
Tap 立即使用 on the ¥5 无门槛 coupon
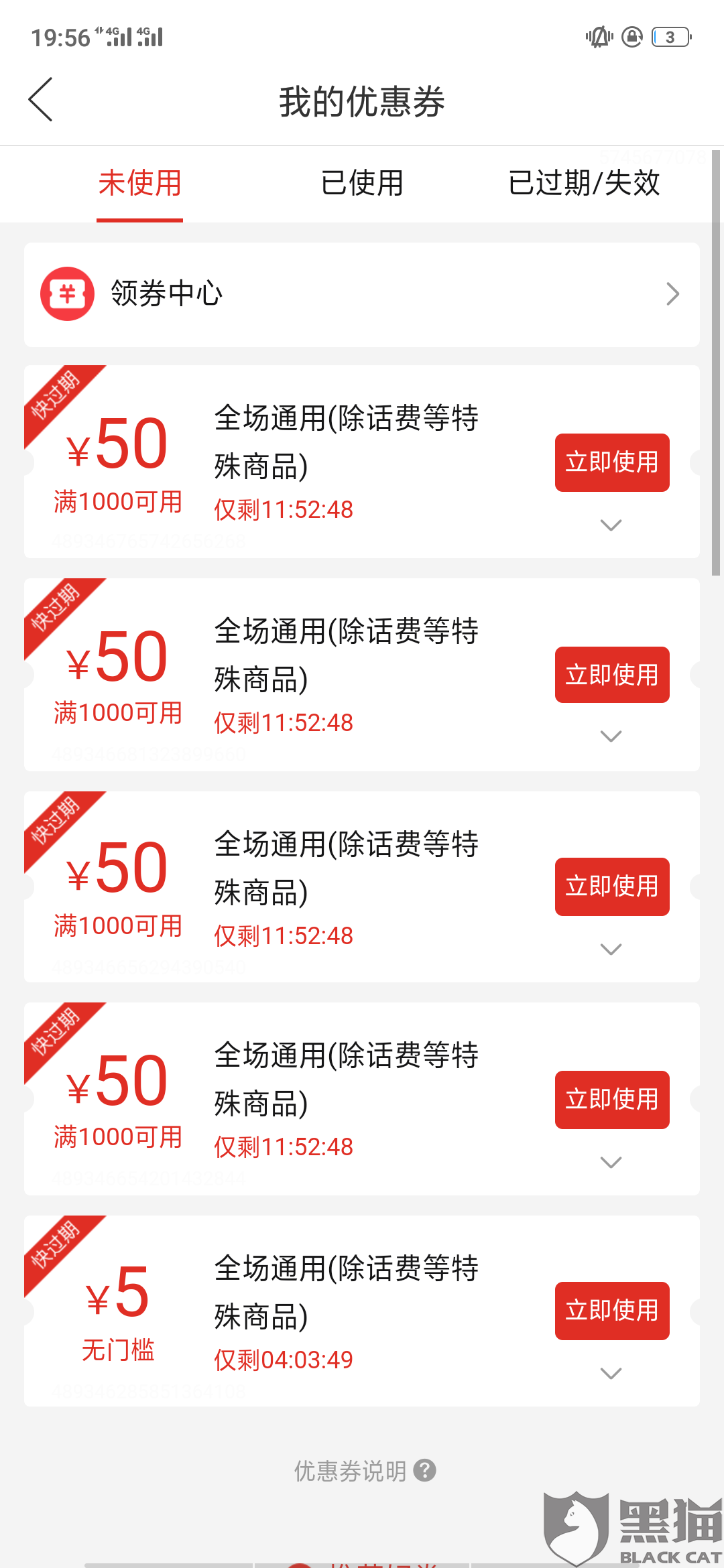point(611,1311)
